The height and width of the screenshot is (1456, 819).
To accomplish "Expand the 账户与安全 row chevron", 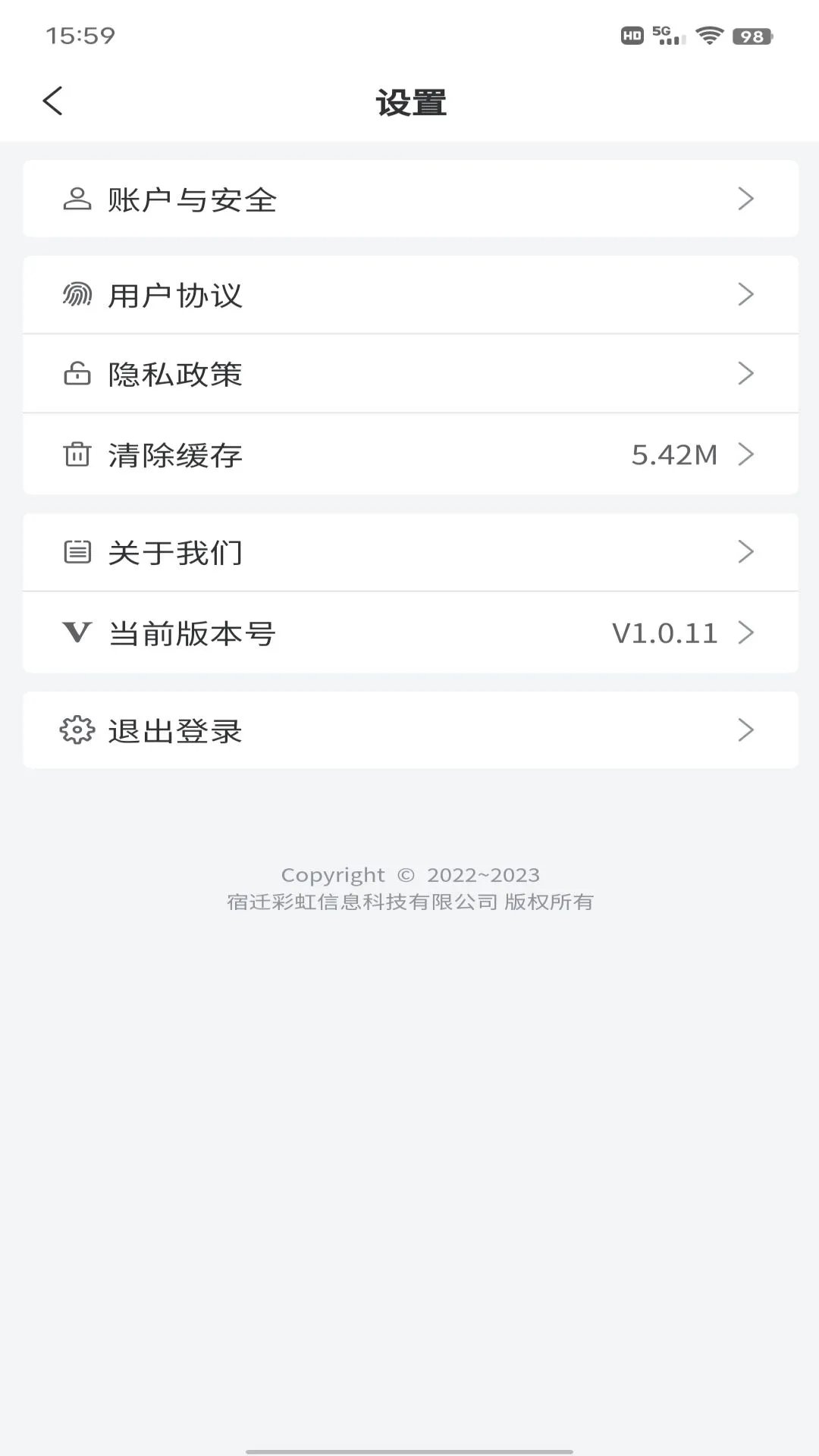I will 748,198.
